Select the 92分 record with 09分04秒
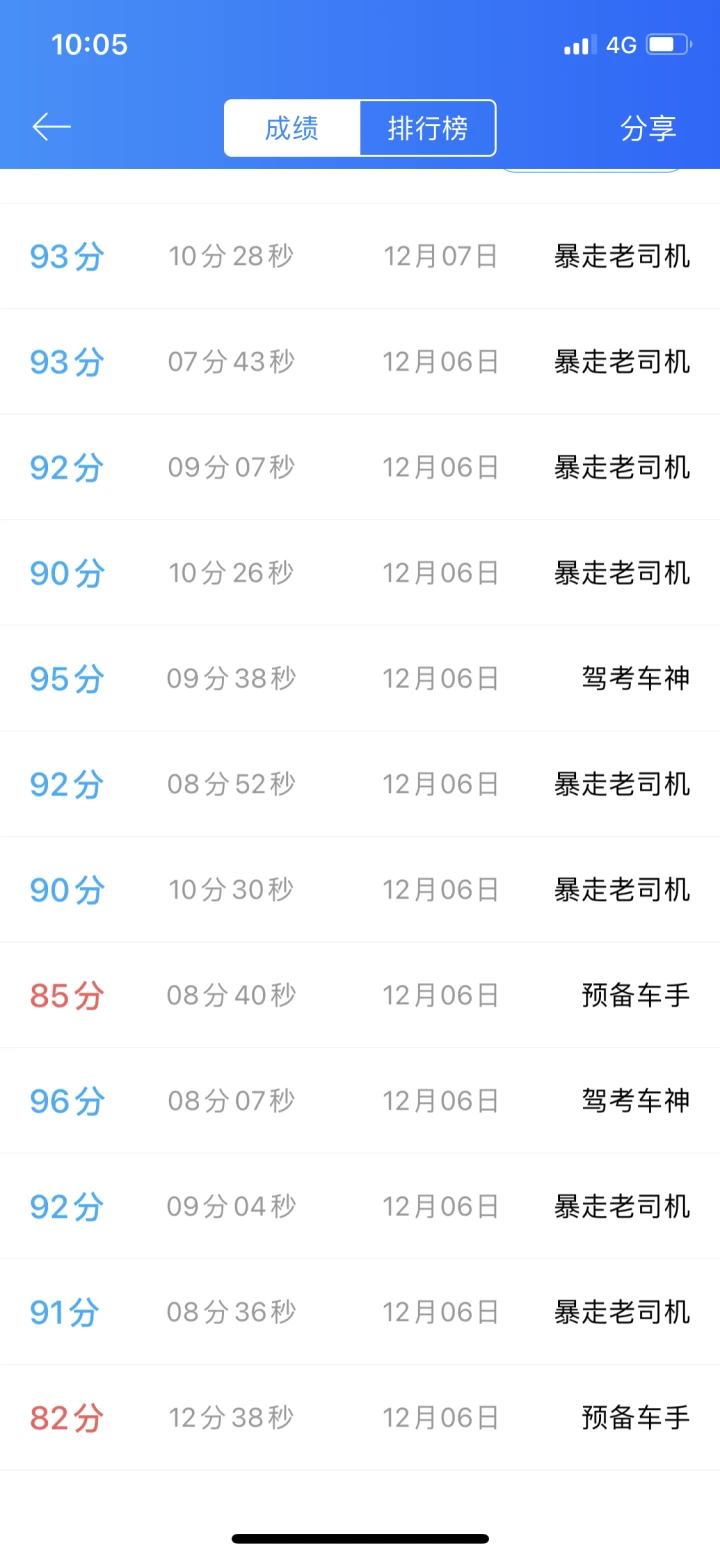Viewport: 720px width, 1559px height. [x=360, y=1207]
